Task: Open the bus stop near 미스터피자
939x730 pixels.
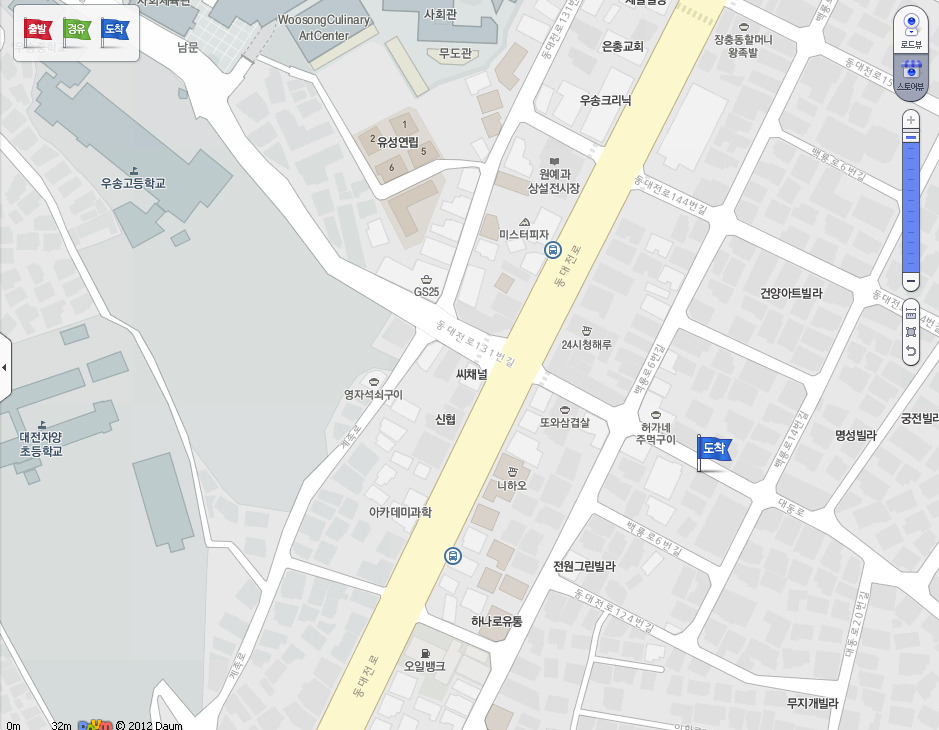Action: coord(552,250)
